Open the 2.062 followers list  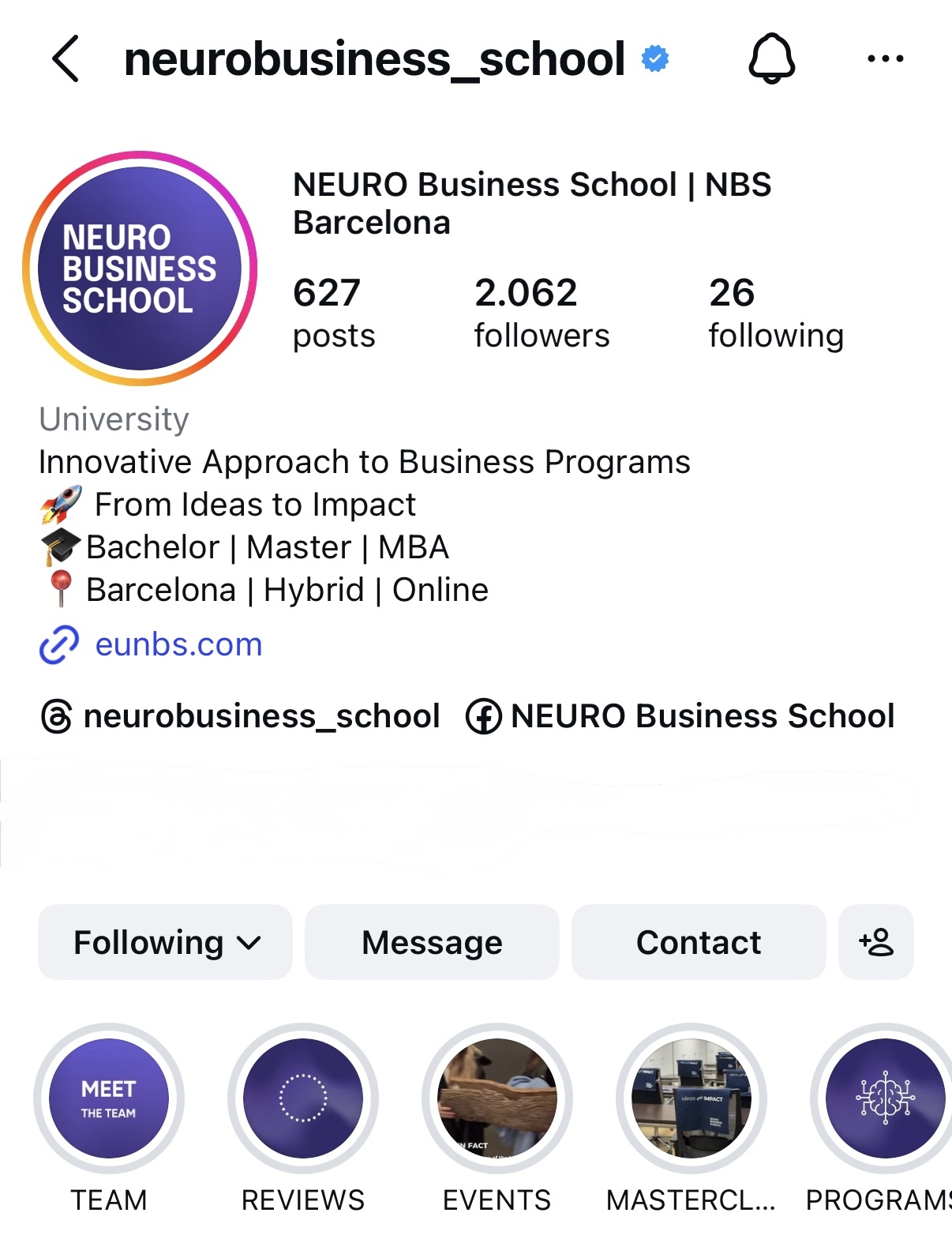tap(542, 313)
